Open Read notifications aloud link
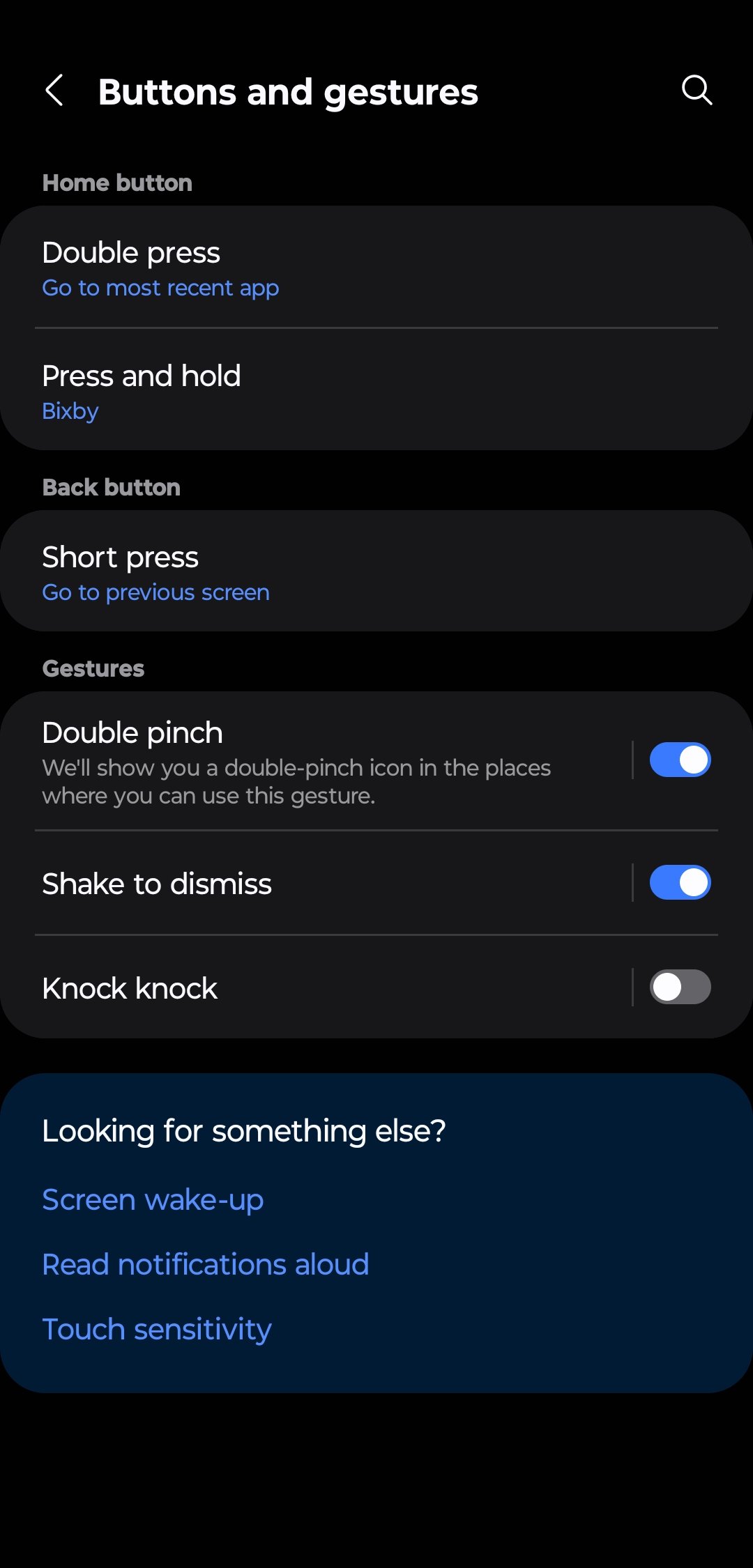 coord(205,1264)
